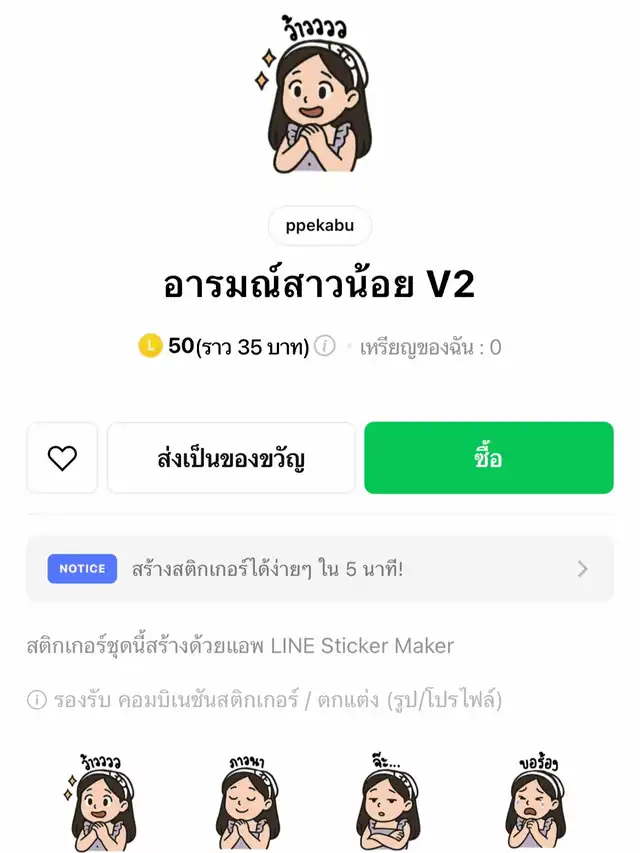Screen dimensions: 640x853
Task: Open the ppekabu creator page
Action: pos(319,226)
